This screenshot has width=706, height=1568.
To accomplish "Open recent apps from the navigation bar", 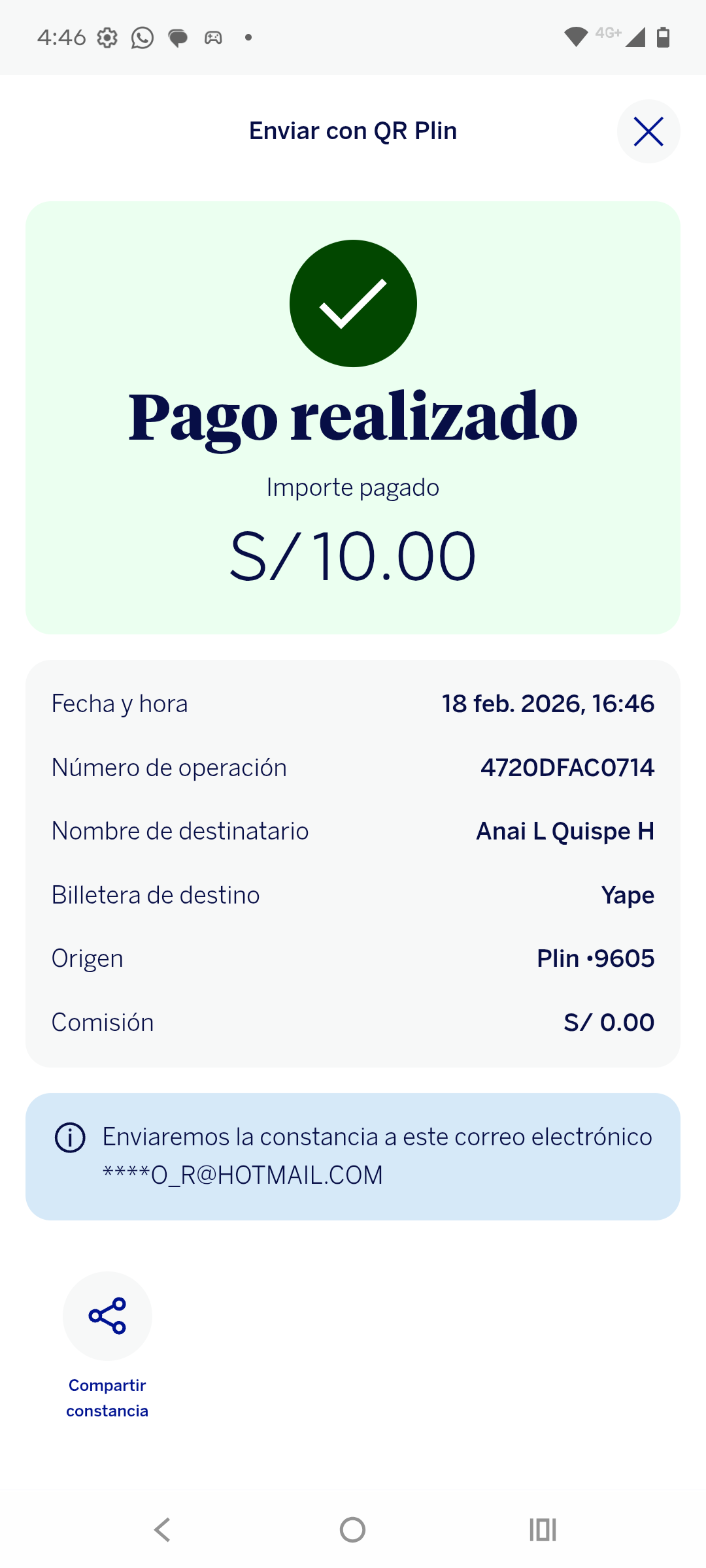I will click(x=543, y=1529).
